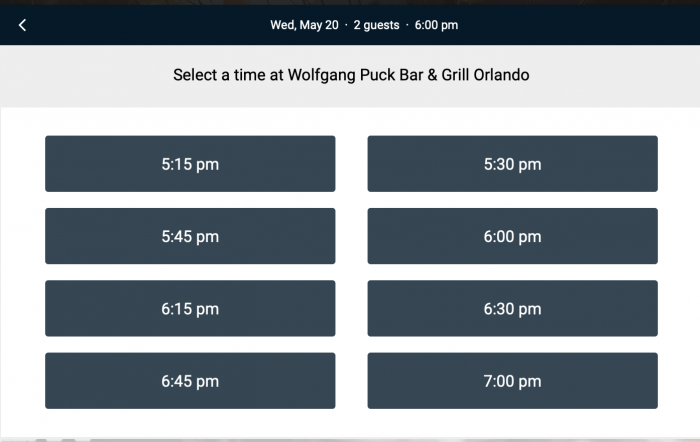Book the 6:00 pm time
Image resolution: width=700 pixels, height=442 pixels.
pyautogui.click(x=512, y=236)
